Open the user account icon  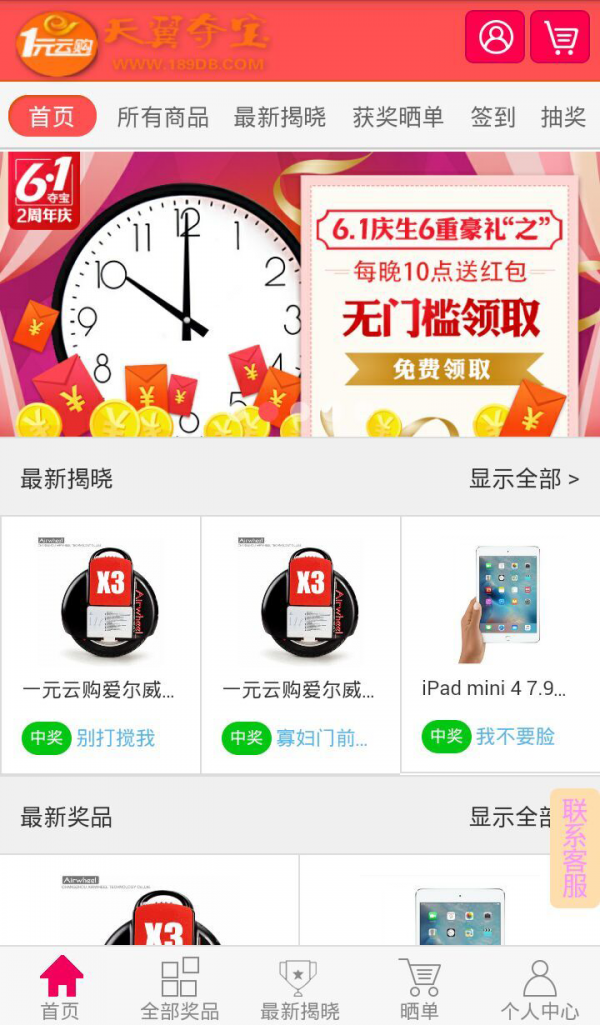tap(494, 38)
